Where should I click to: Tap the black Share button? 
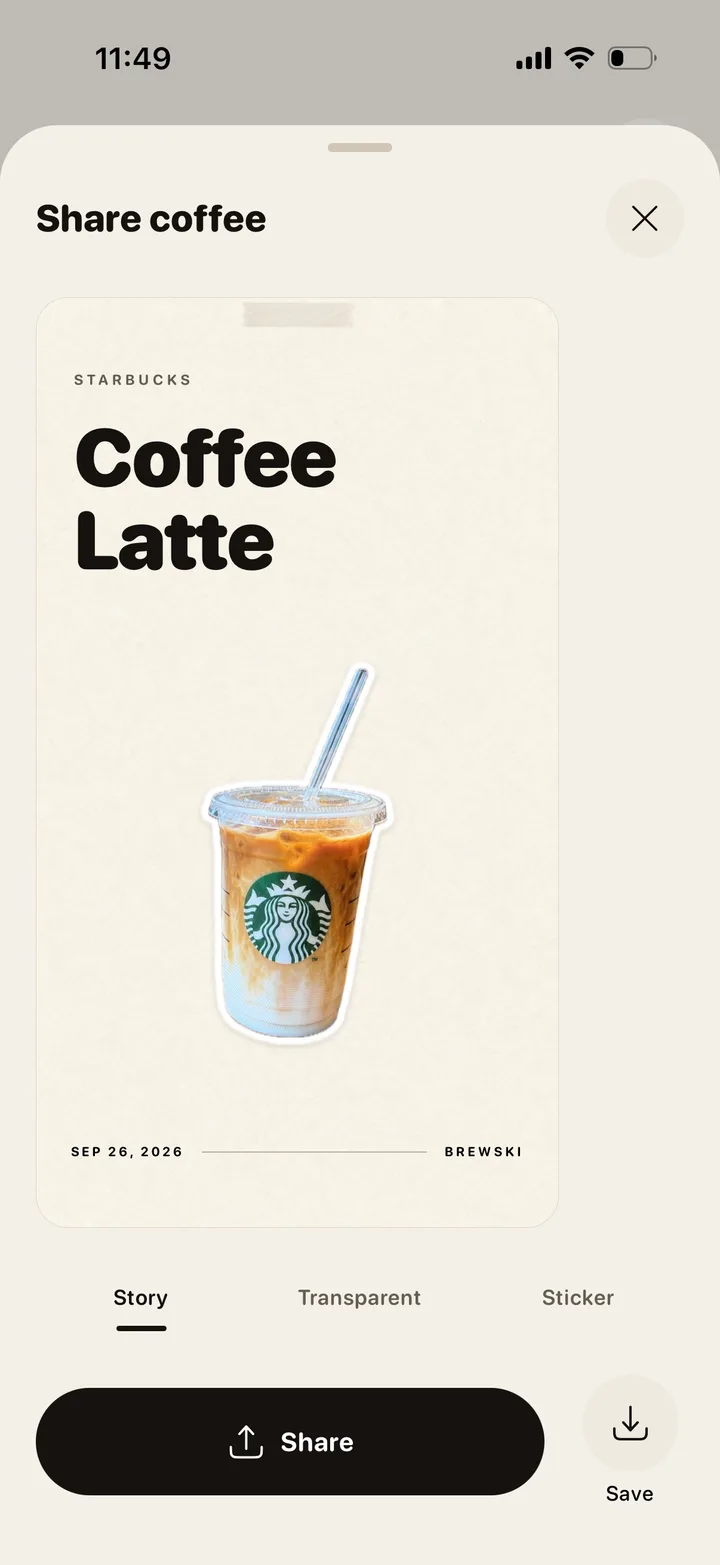pyautogui.click(x=290, y=1441)
